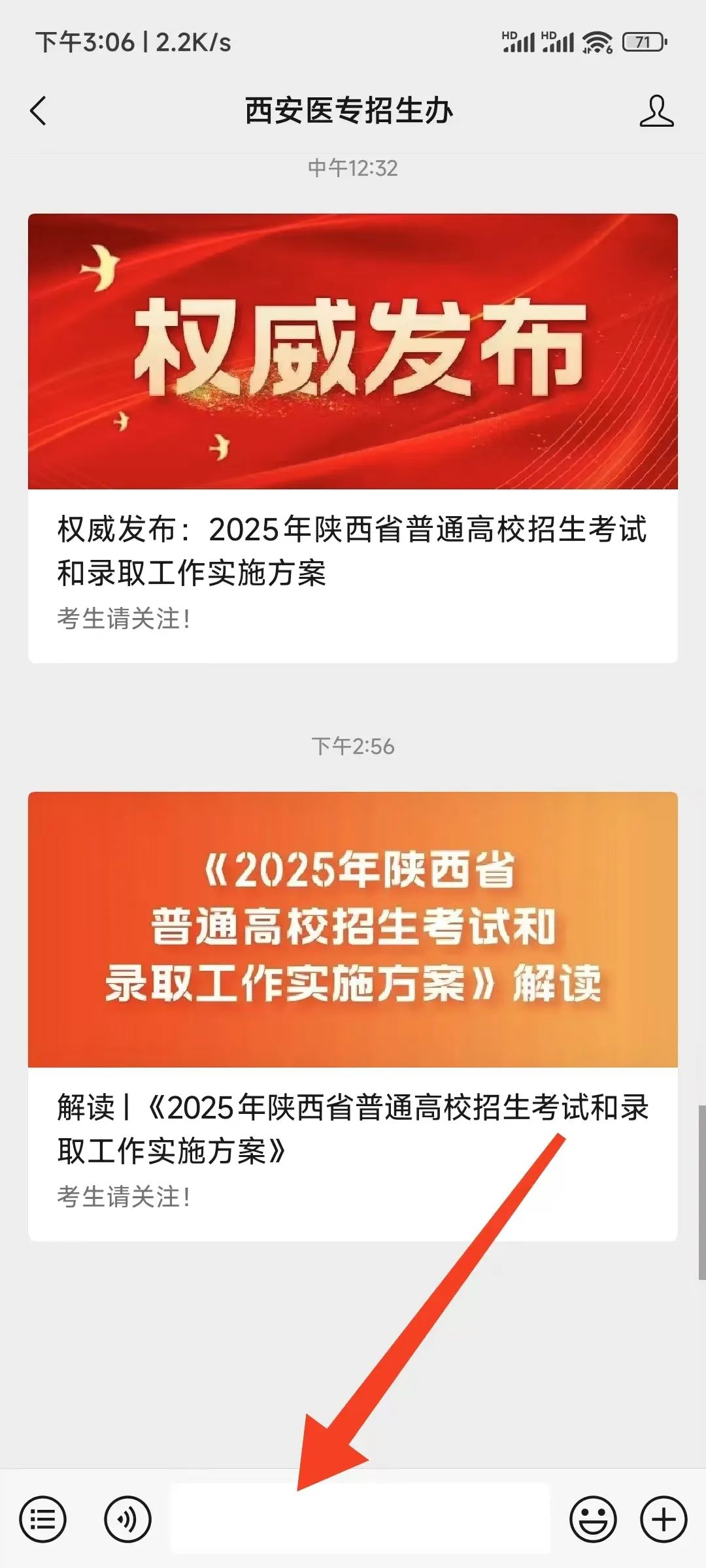Open the 权威发布 article card
The image size is (706, 1568).
point(352,438)
